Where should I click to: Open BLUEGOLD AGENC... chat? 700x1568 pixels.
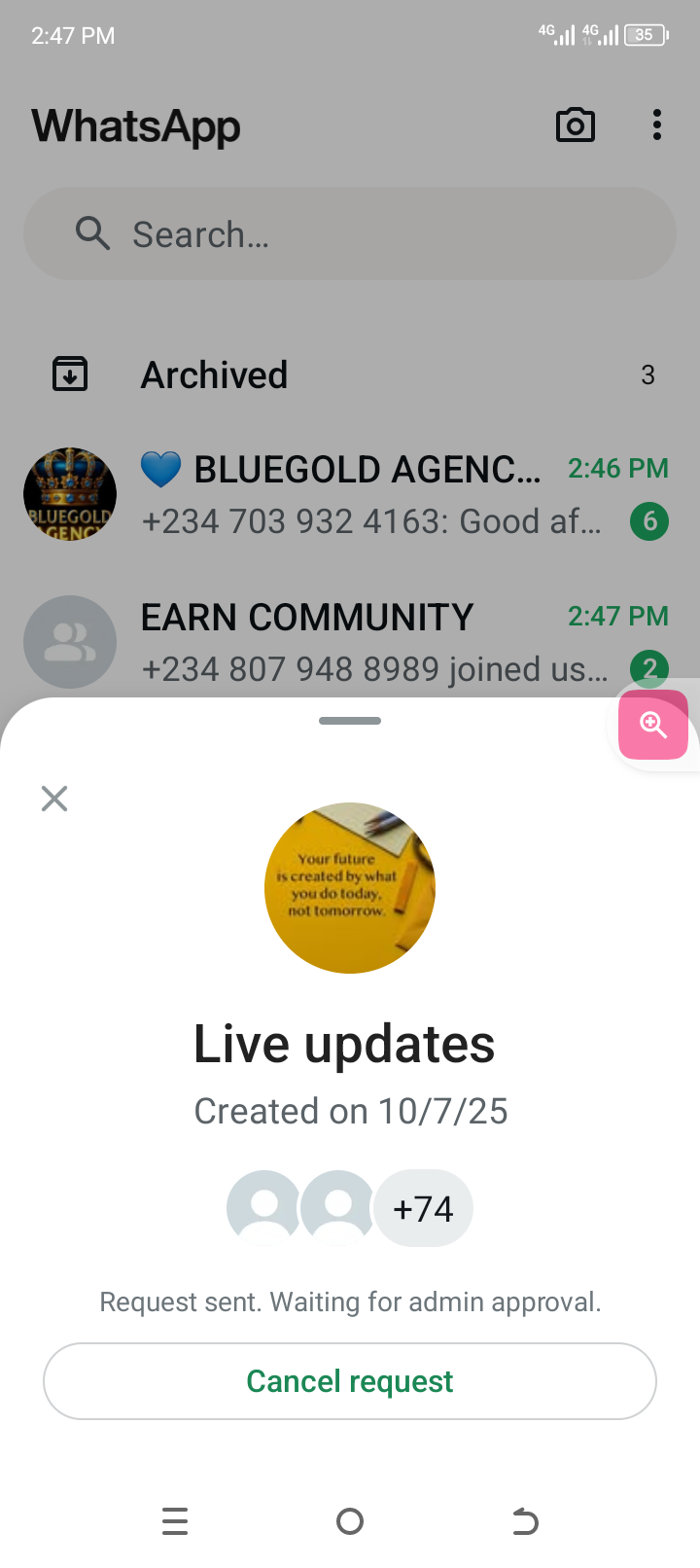[369, 494]
